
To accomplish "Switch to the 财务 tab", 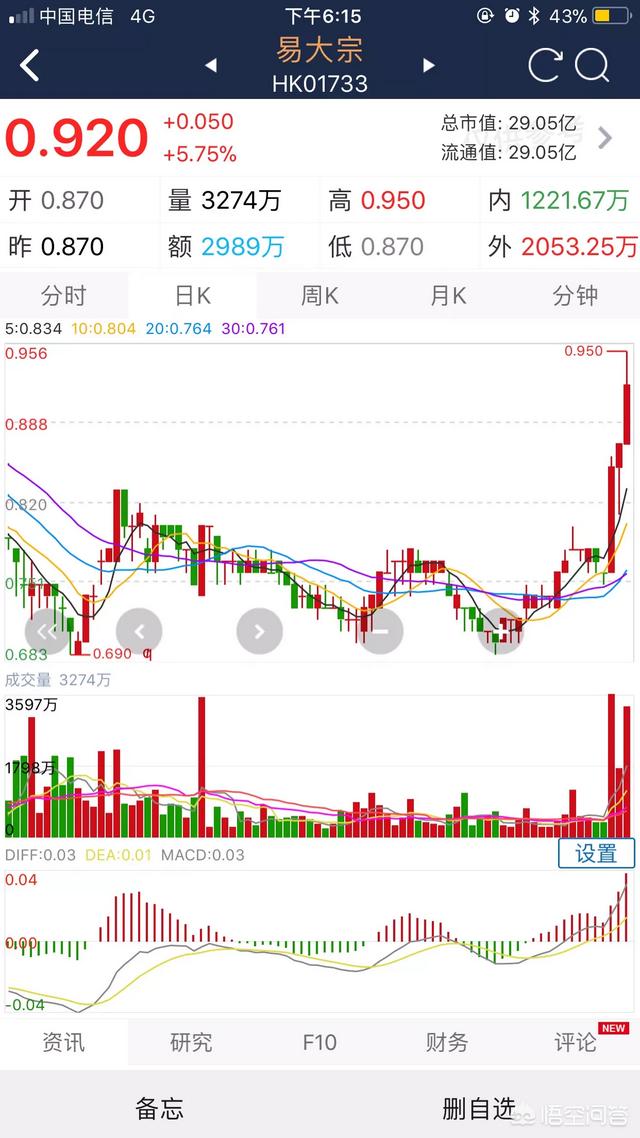I will click(x=447, y=1042).
